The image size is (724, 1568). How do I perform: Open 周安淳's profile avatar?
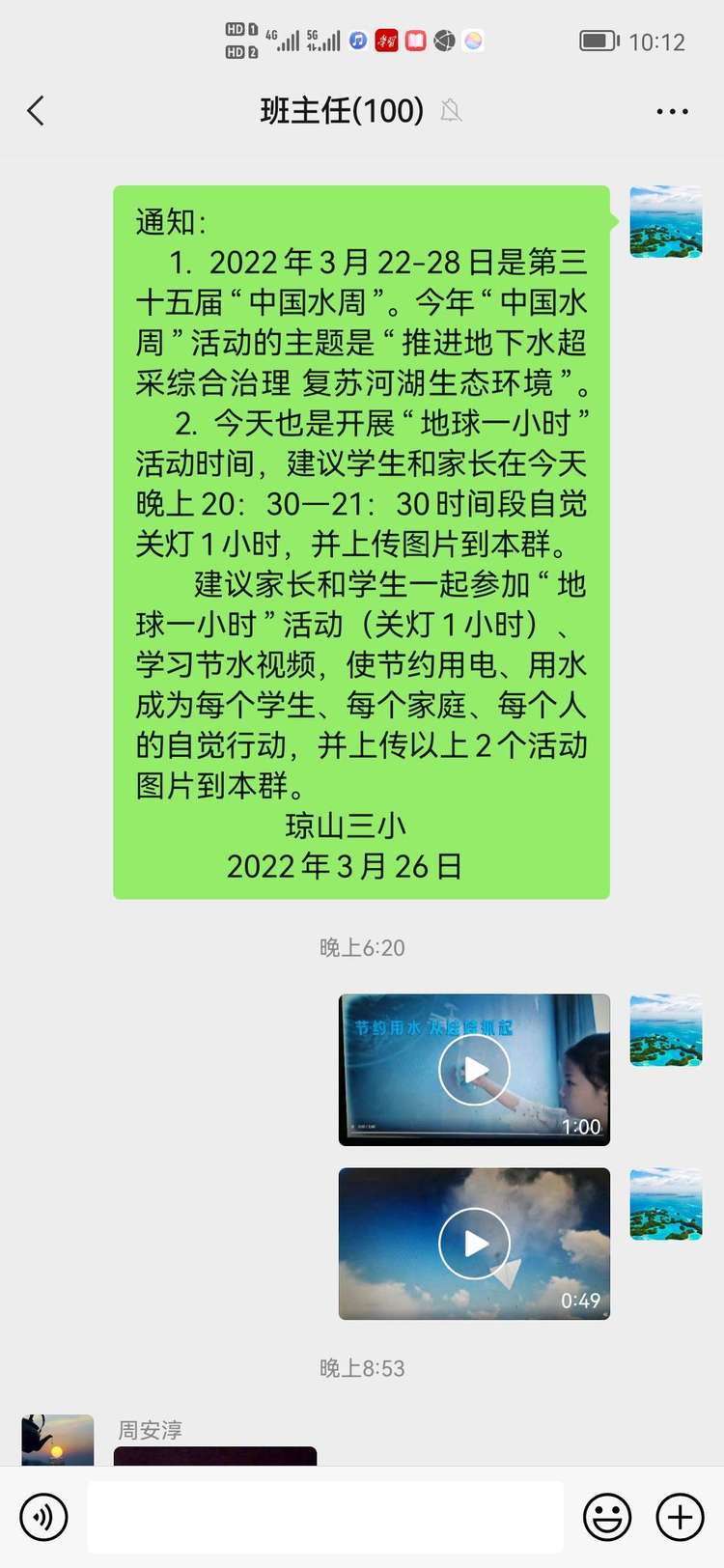(x=58, y=1440)
